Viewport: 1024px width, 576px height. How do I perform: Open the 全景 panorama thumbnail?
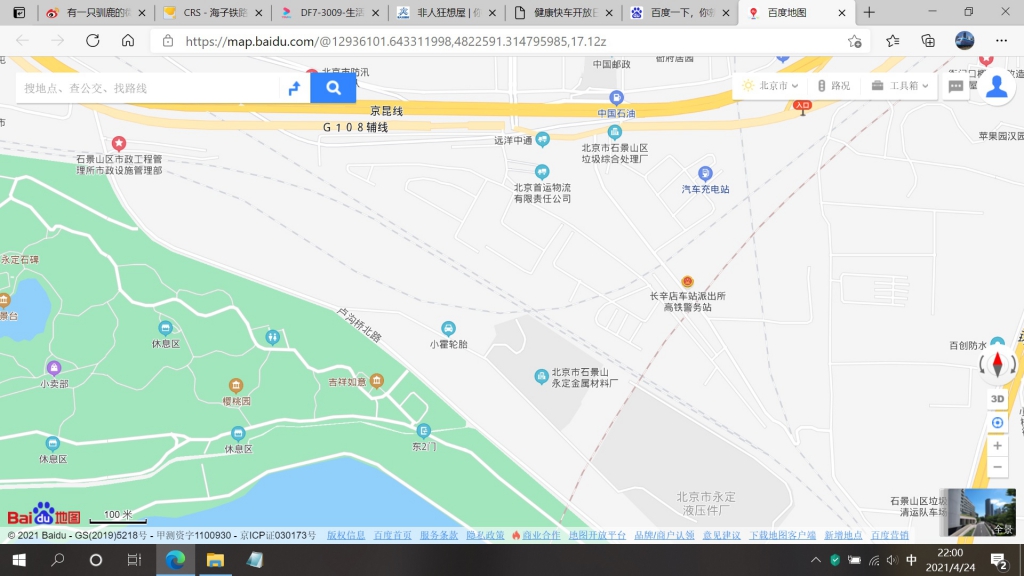point(977,512)
